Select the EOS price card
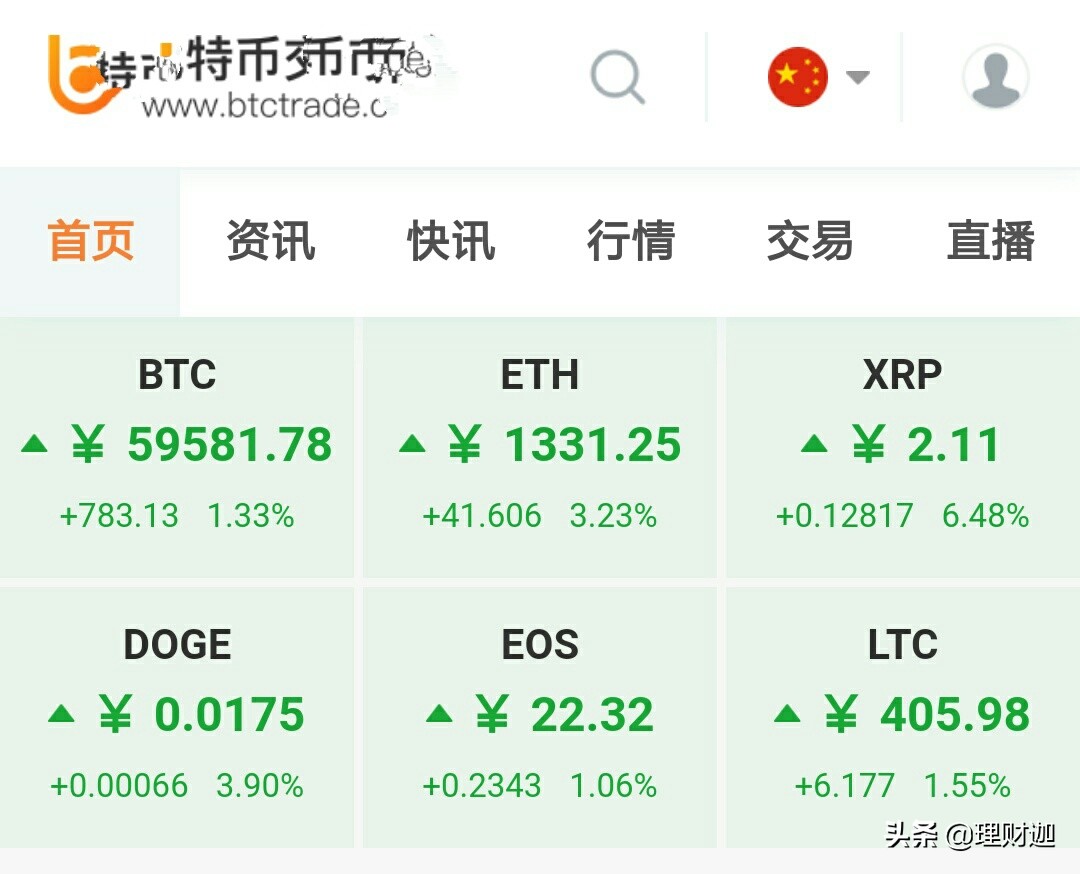 [x=540, y=716]
